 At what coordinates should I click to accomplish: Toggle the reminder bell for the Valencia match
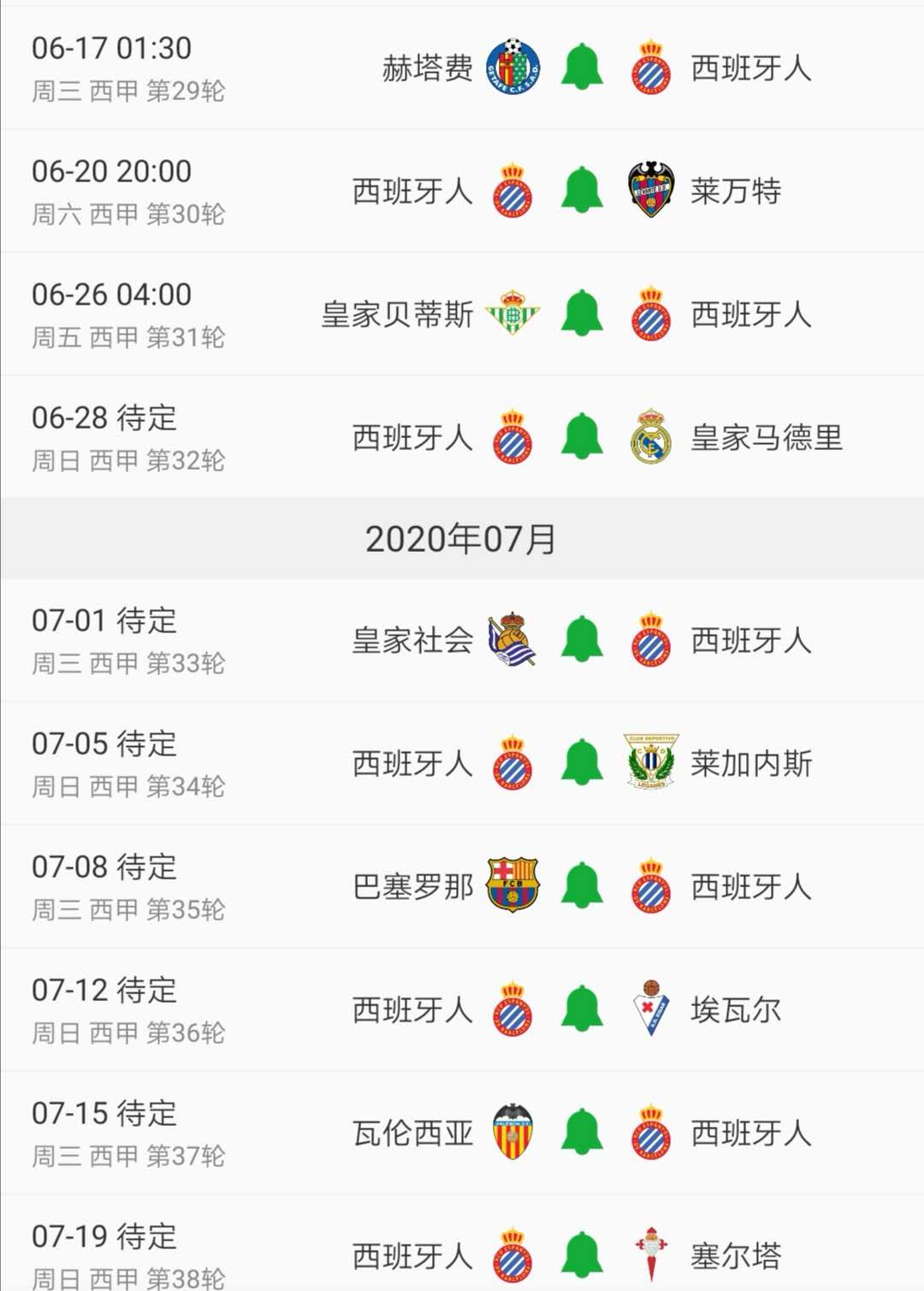581,1133
